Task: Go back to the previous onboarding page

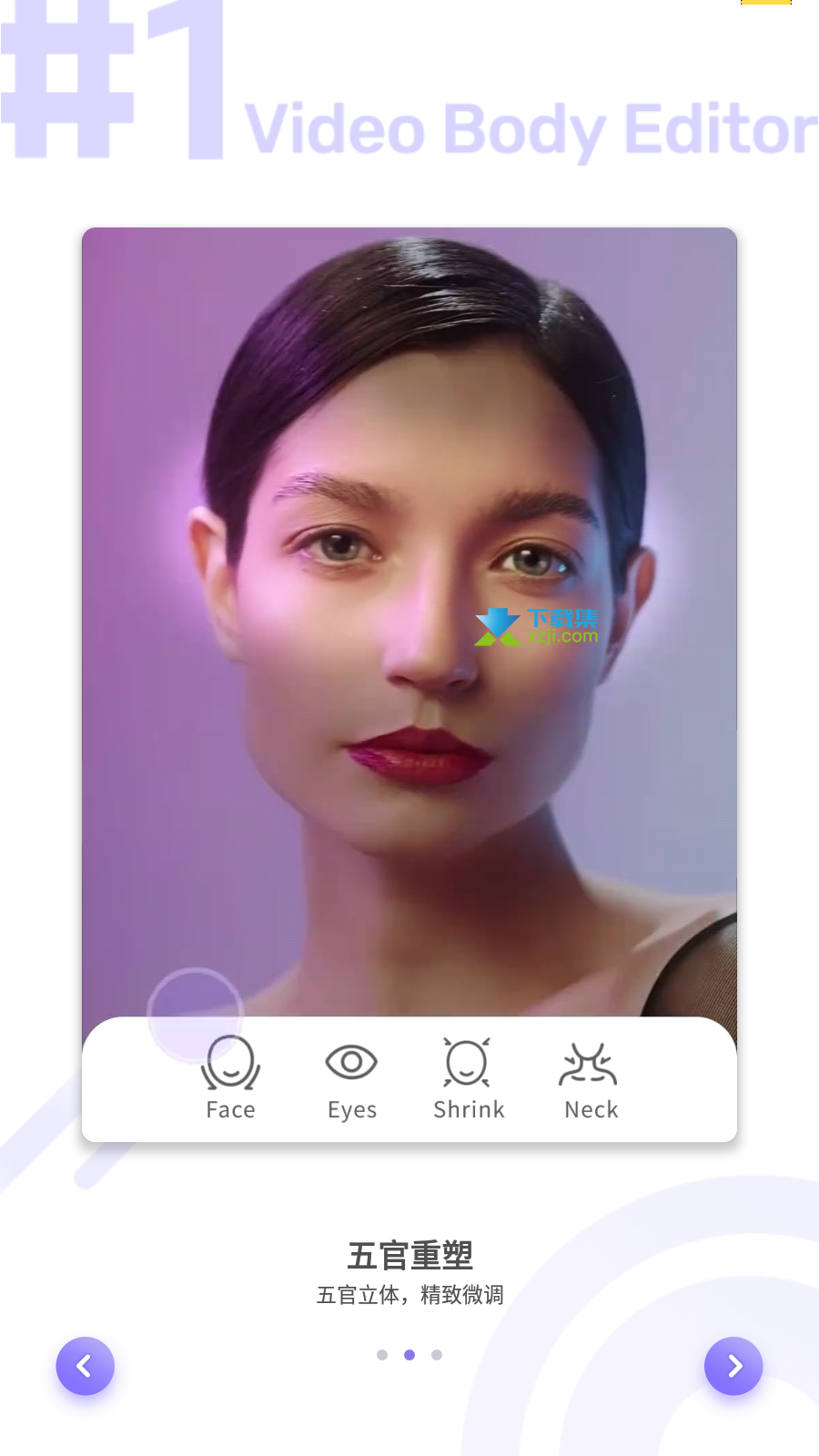Action: point(85,1365)
